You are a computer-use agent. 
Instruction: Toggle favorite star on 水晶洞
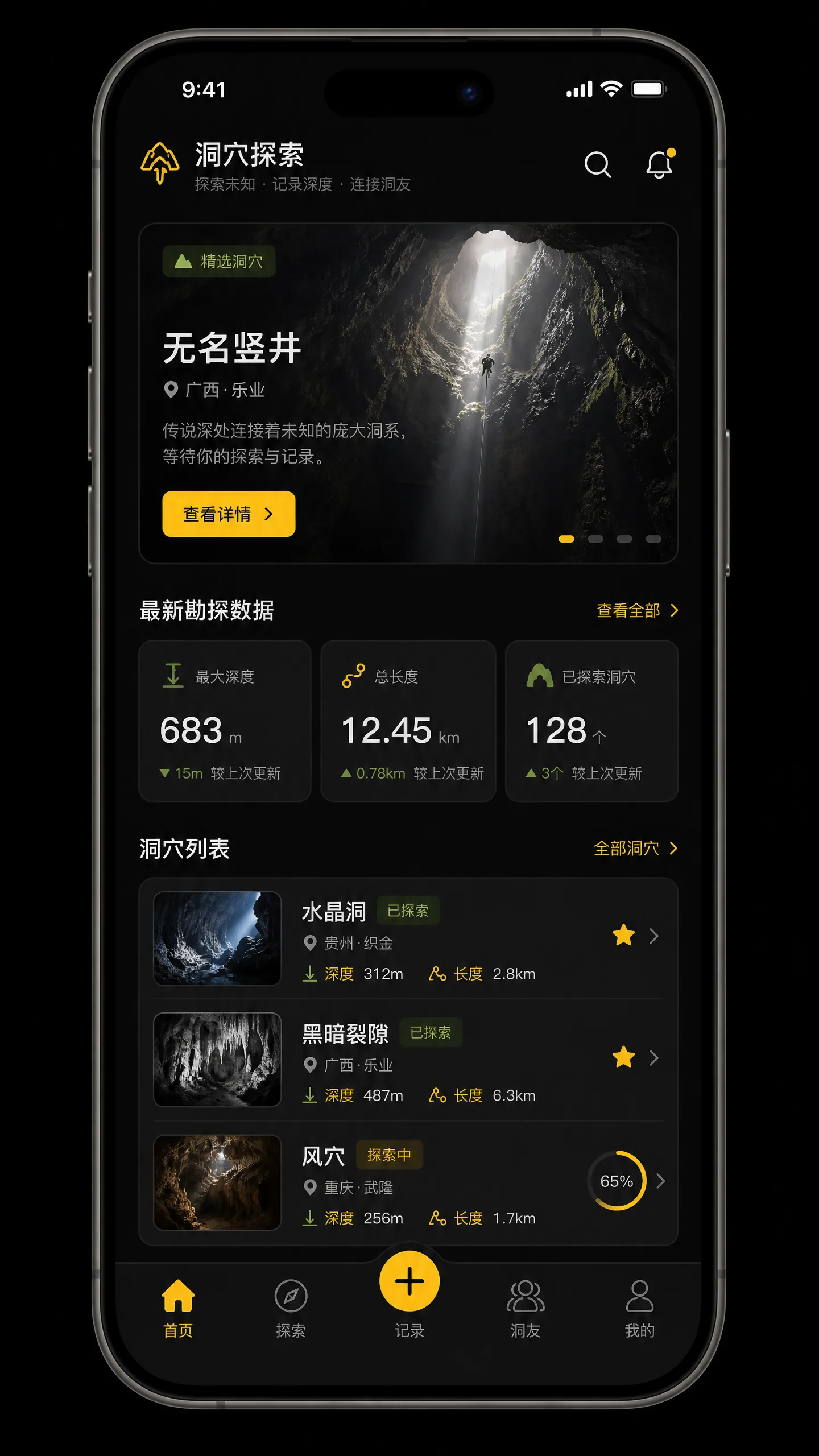click(x=623, y=936)
